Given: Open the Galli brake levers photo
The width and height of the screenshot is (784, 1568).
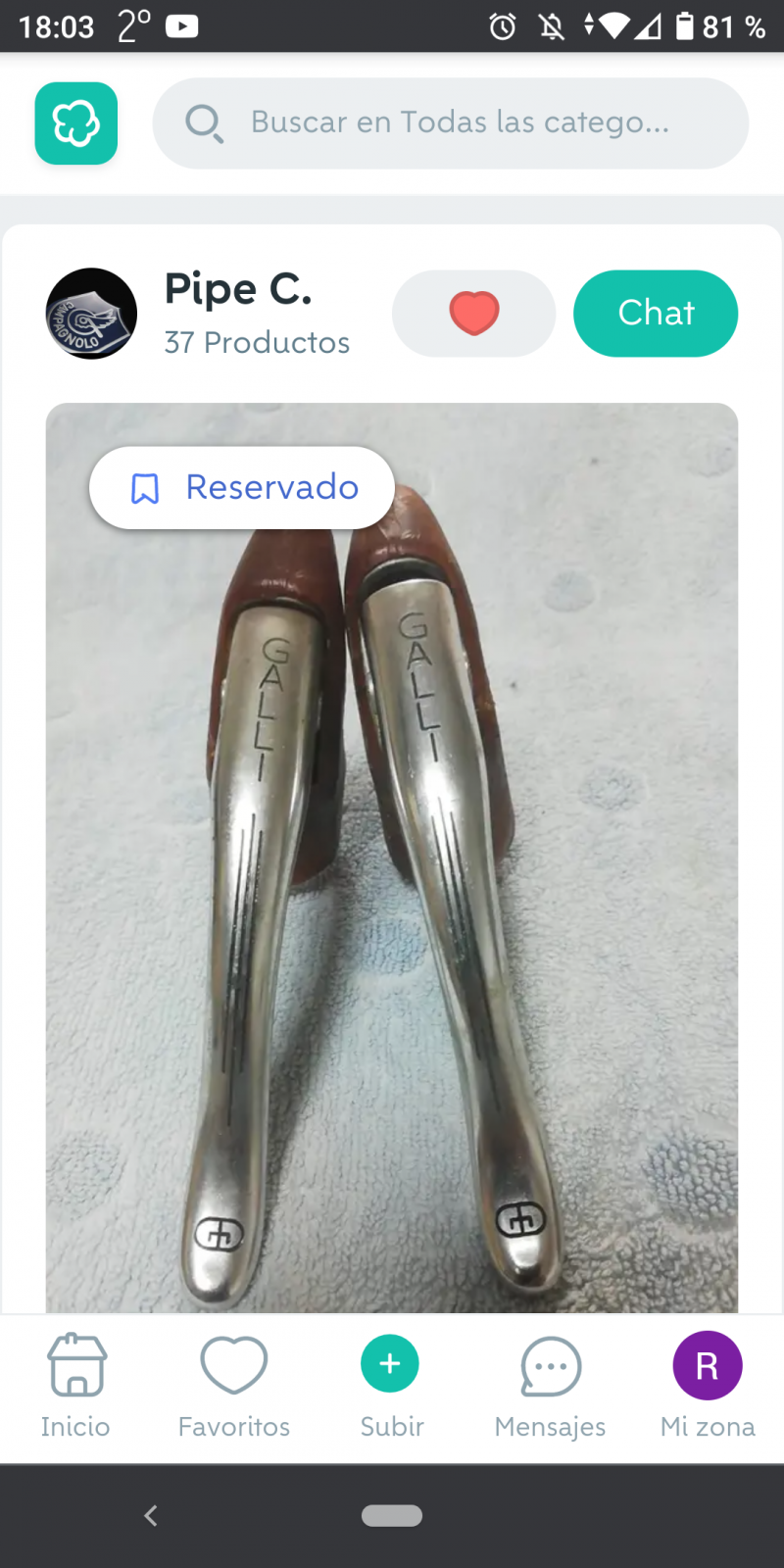Looking at the screenshot, I should tap(392, 882).
